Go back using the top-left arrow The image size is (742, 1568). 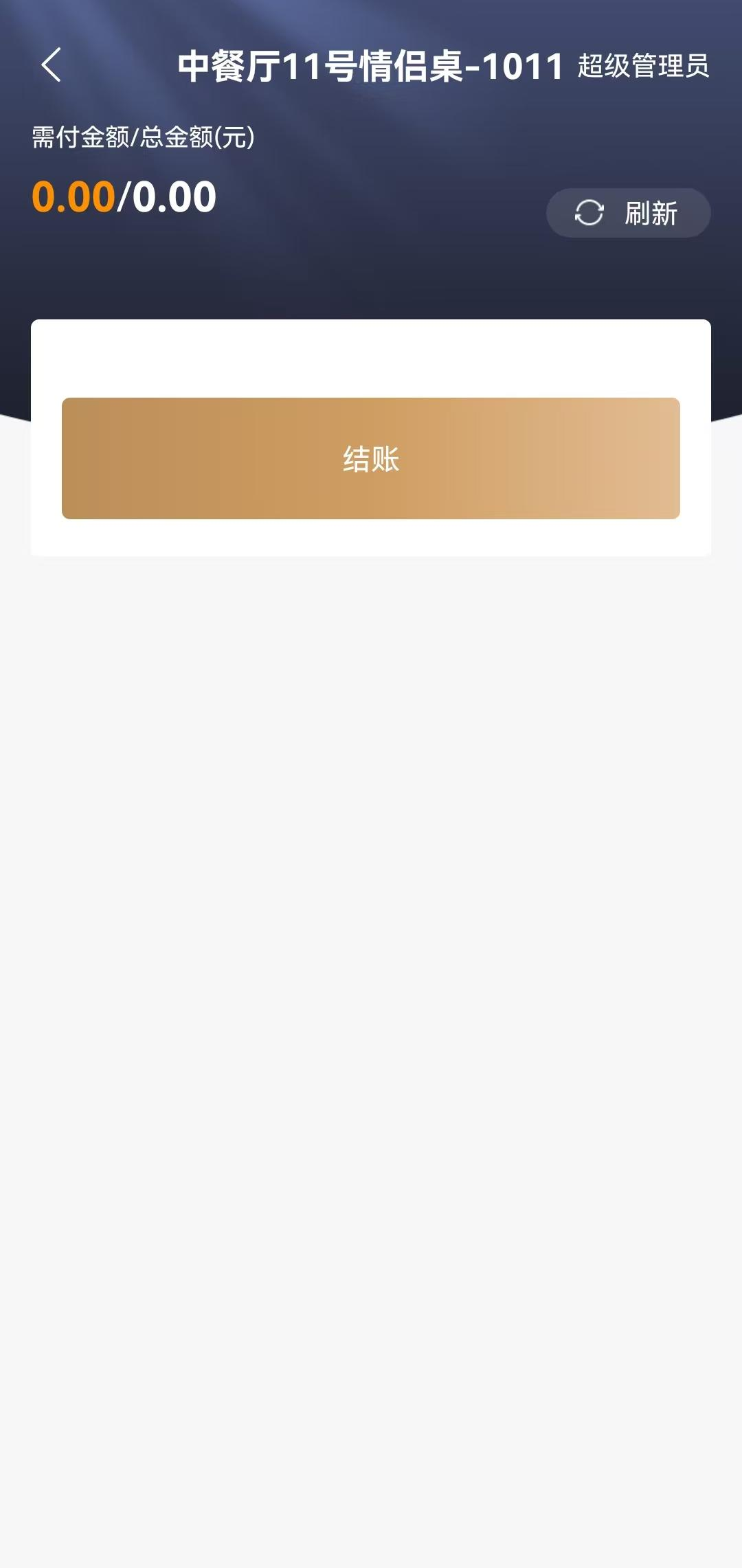(52, 65)
